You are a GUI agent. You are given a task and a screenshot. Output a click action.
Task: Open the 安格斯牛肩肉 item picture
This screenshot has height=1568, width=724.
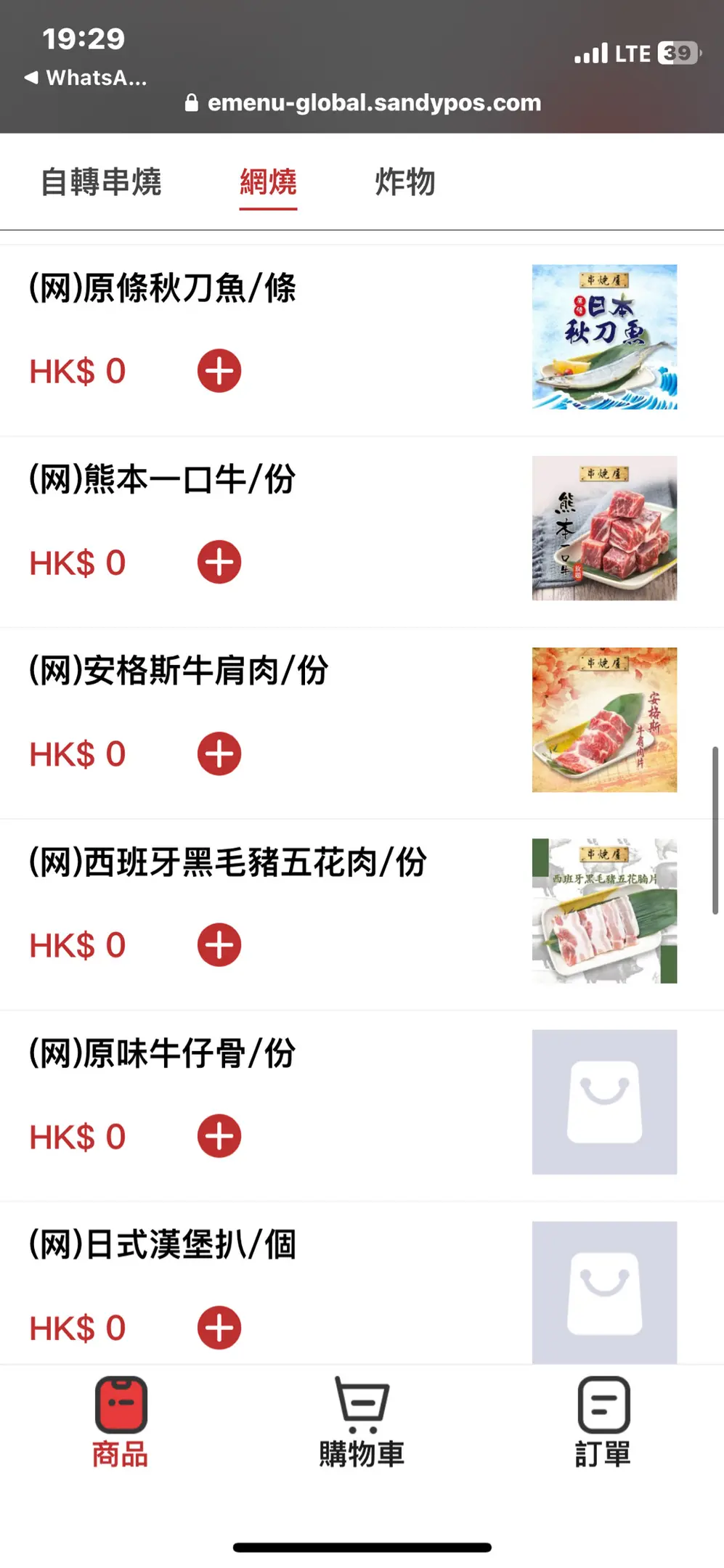pyautogui.click(x=604, y=719)
